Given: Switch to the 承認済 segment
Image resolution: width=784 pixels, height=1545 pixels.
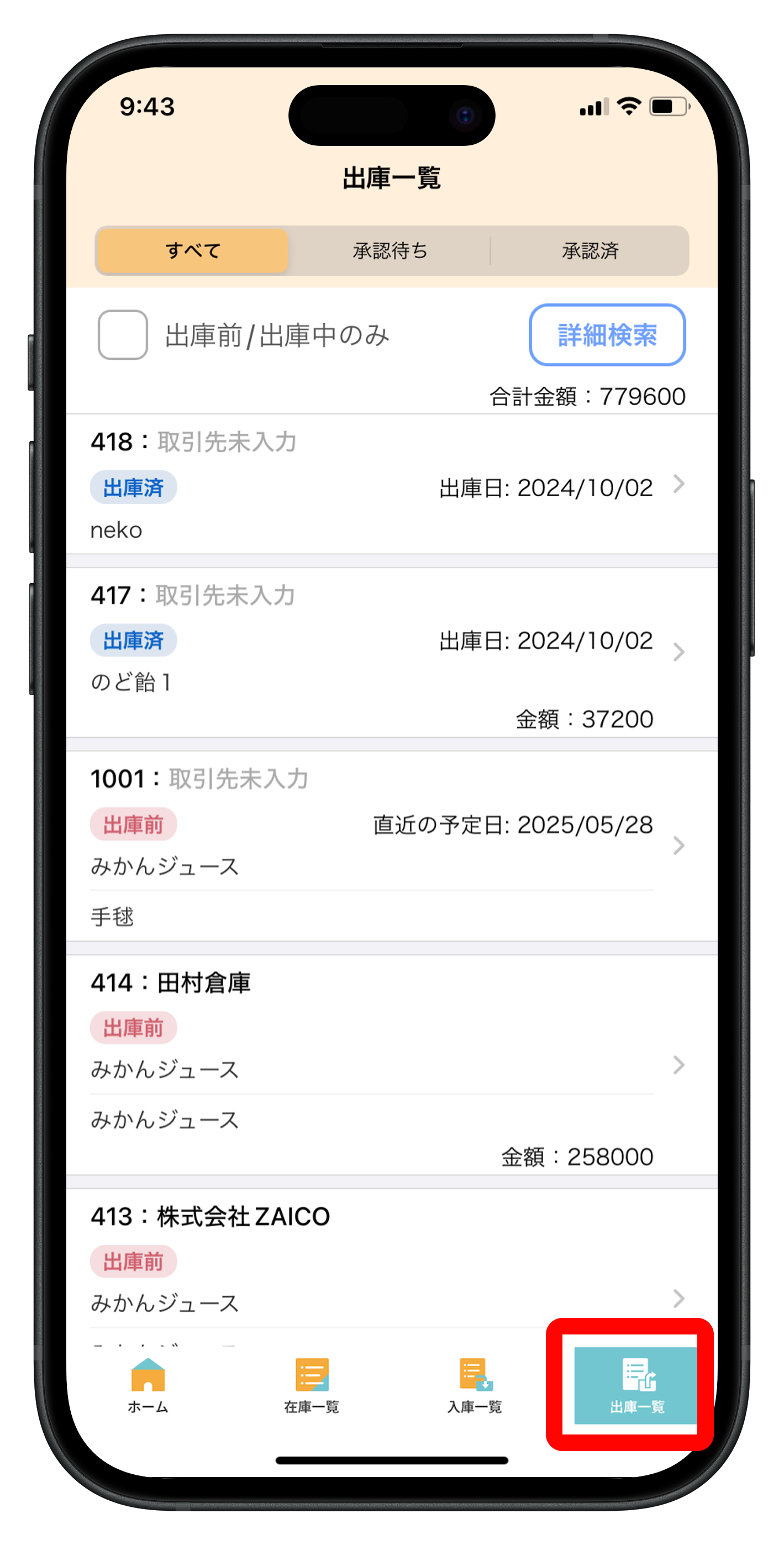Looking at the screenshot, I should (x=590, y=250).
